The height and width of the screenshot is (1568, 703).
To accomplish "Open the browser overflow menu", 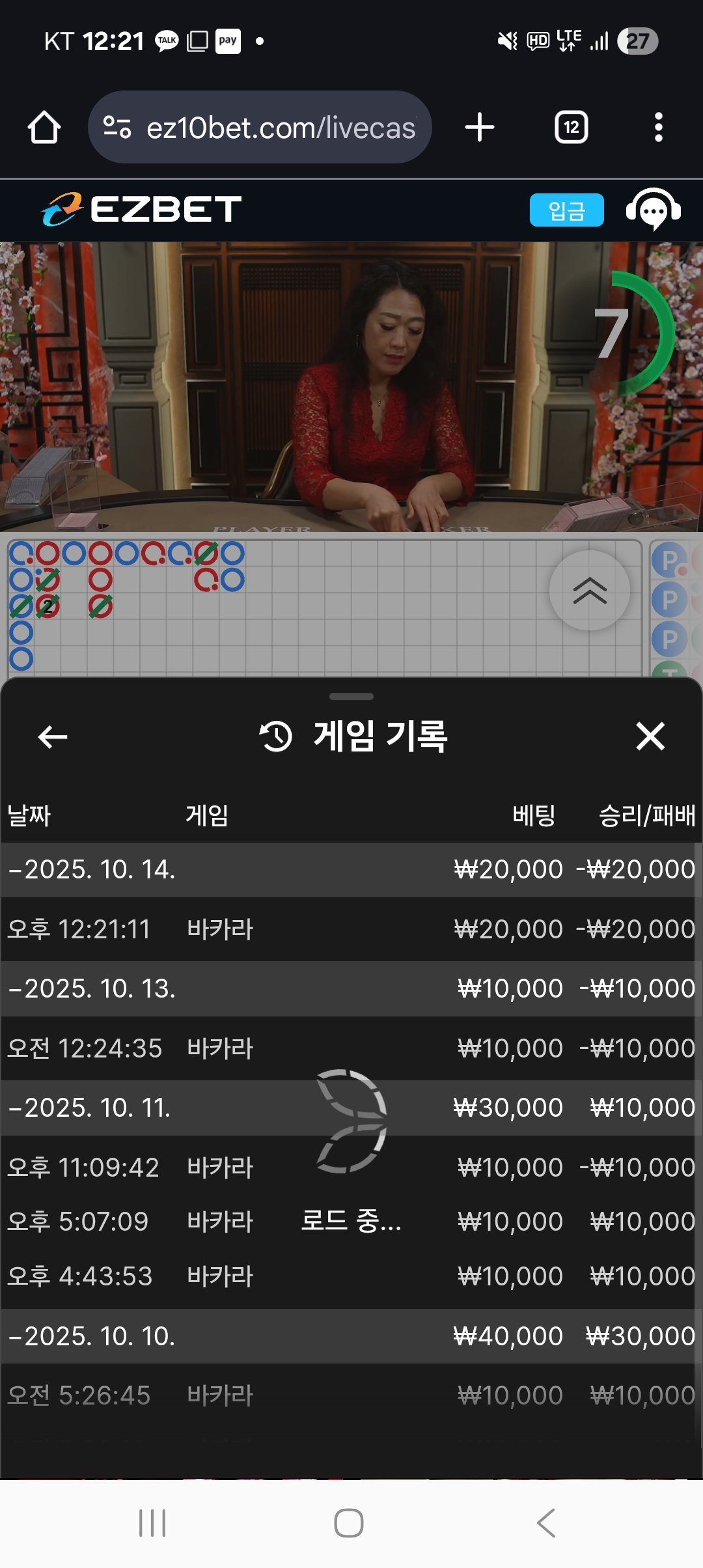I will [x=658, y=128].
